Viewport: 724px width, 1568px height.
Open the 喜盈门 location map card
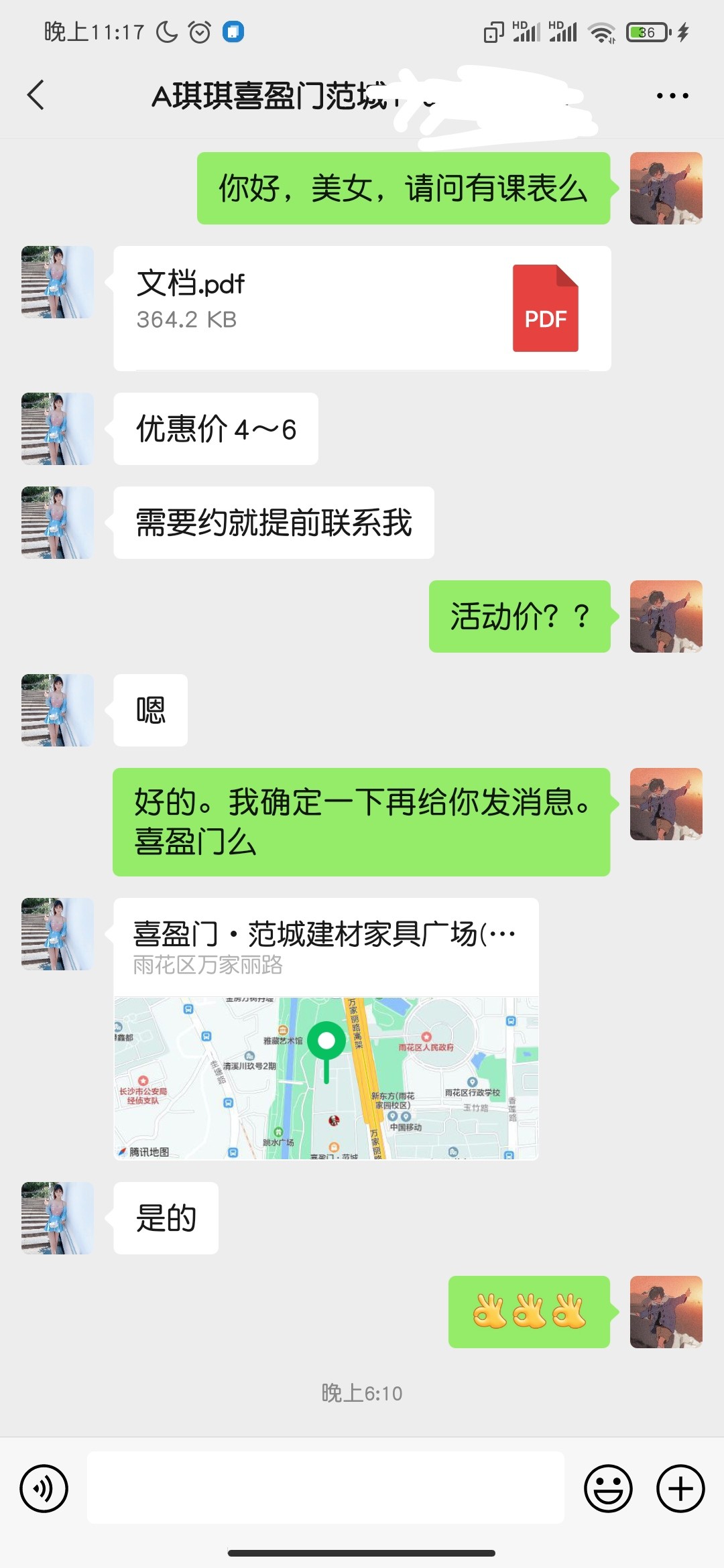coord(326,1029)
